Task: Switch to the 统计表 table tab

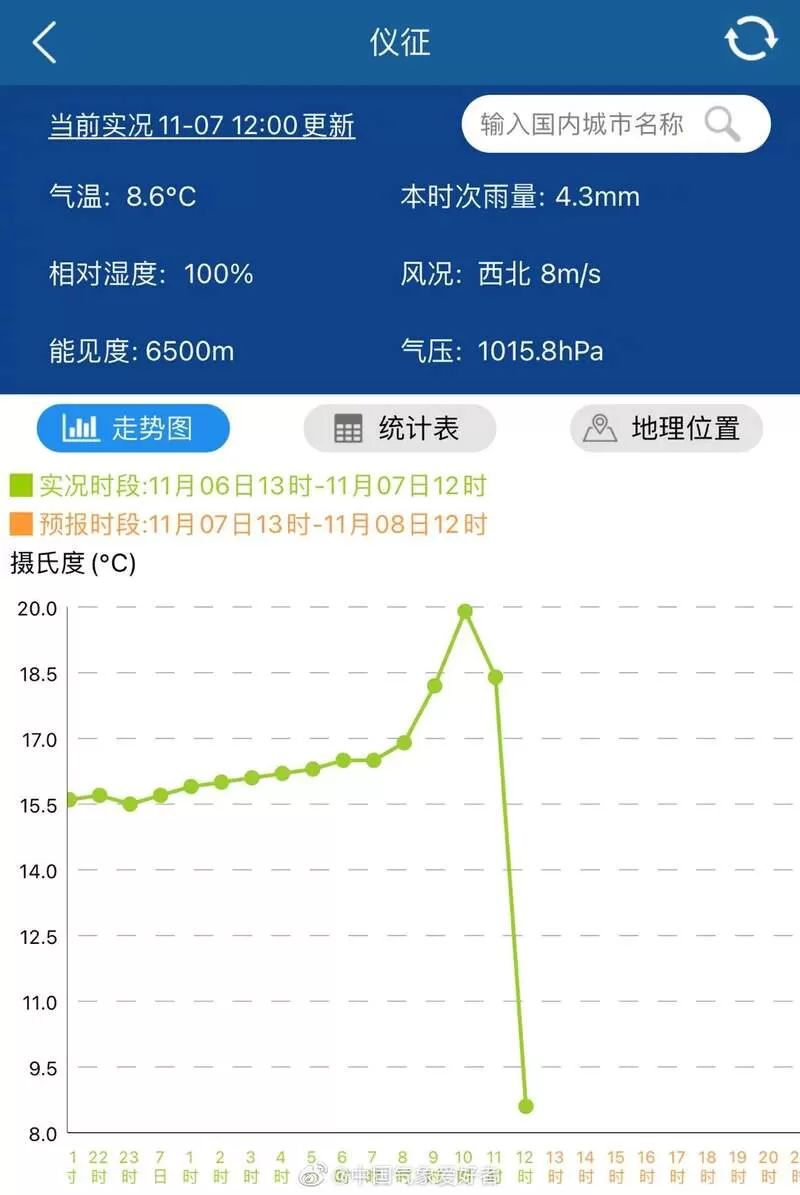Action: 399,428
